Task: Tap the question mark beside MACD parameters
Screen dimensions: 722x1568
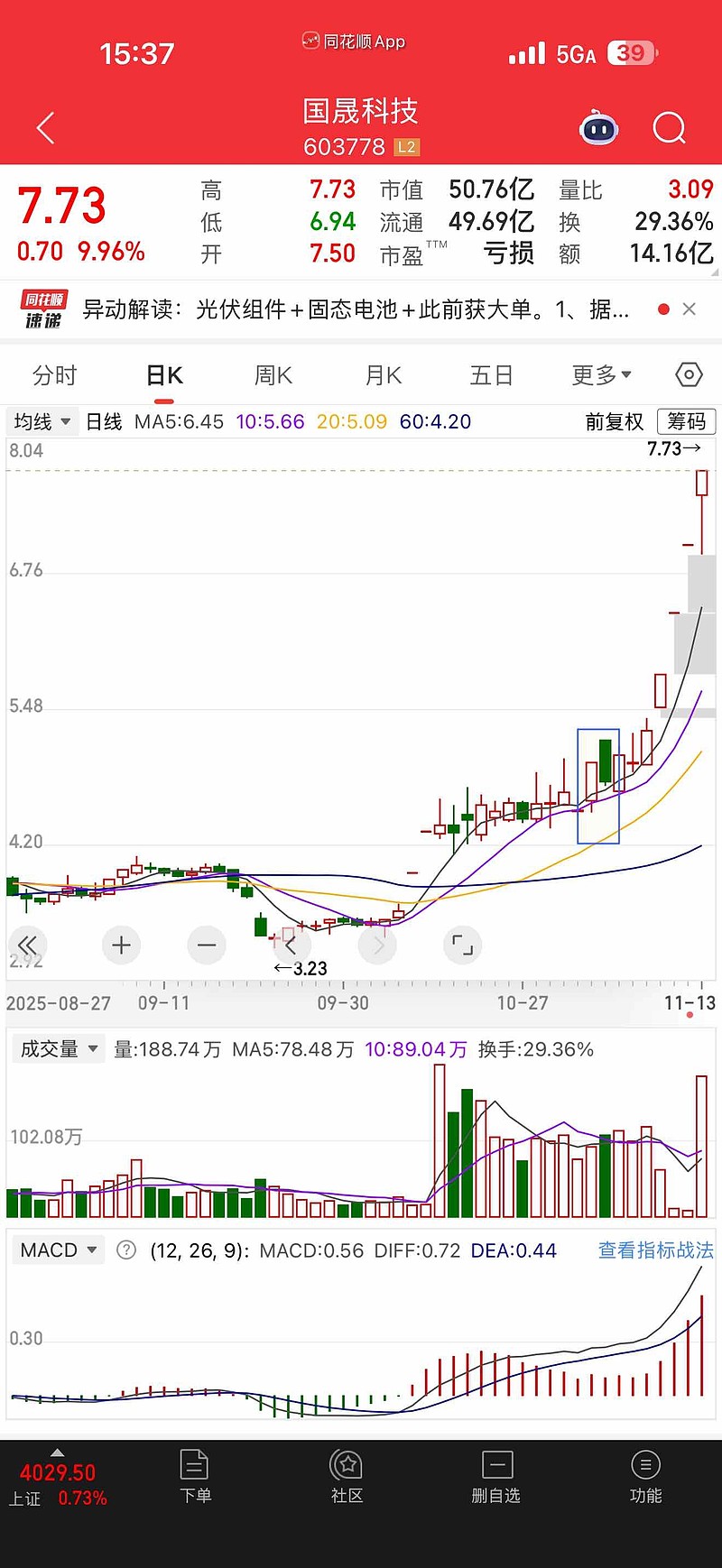Action: tap(126, 1250)
